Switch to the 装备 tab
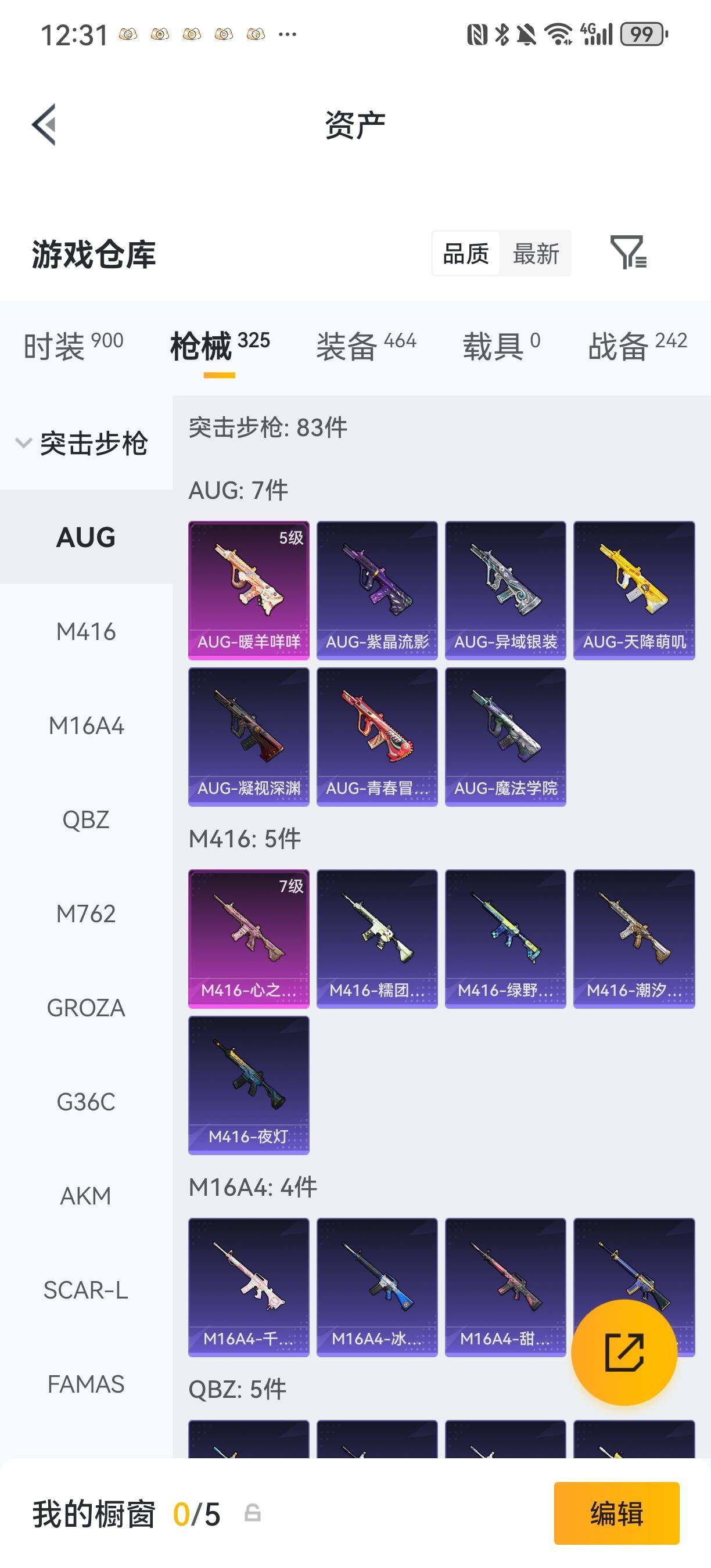Viewport: 711px width, 1568px height. 366,346
